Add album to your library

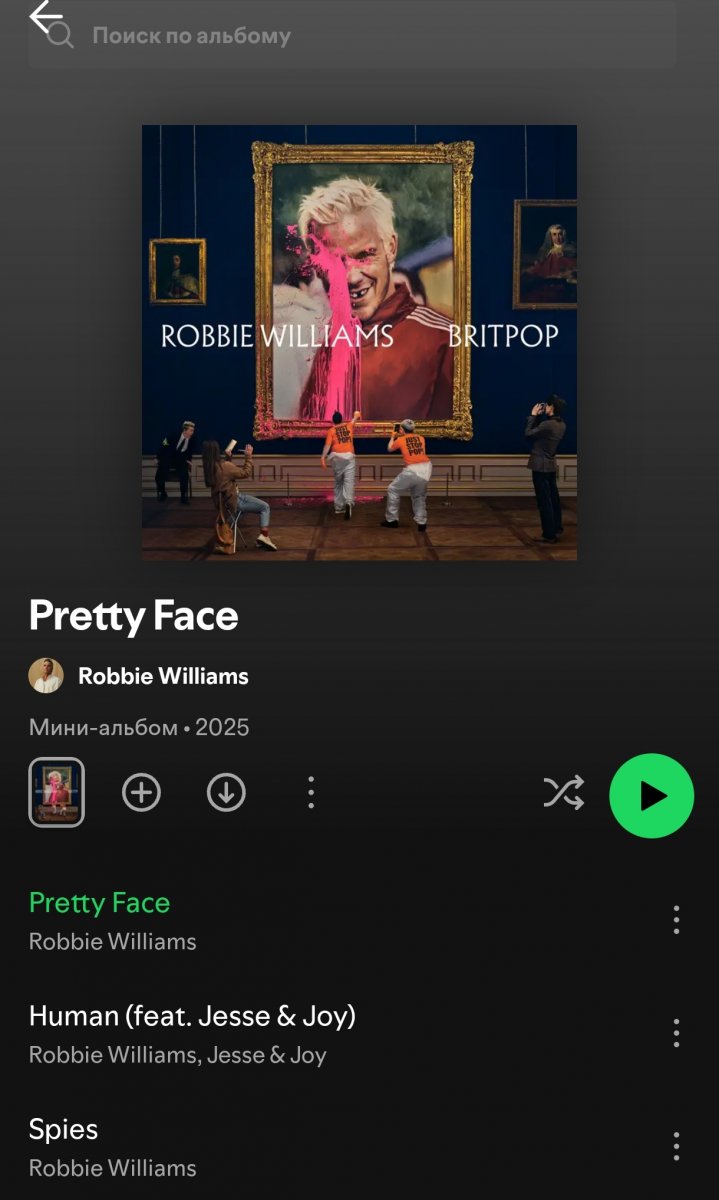point(141,793)
